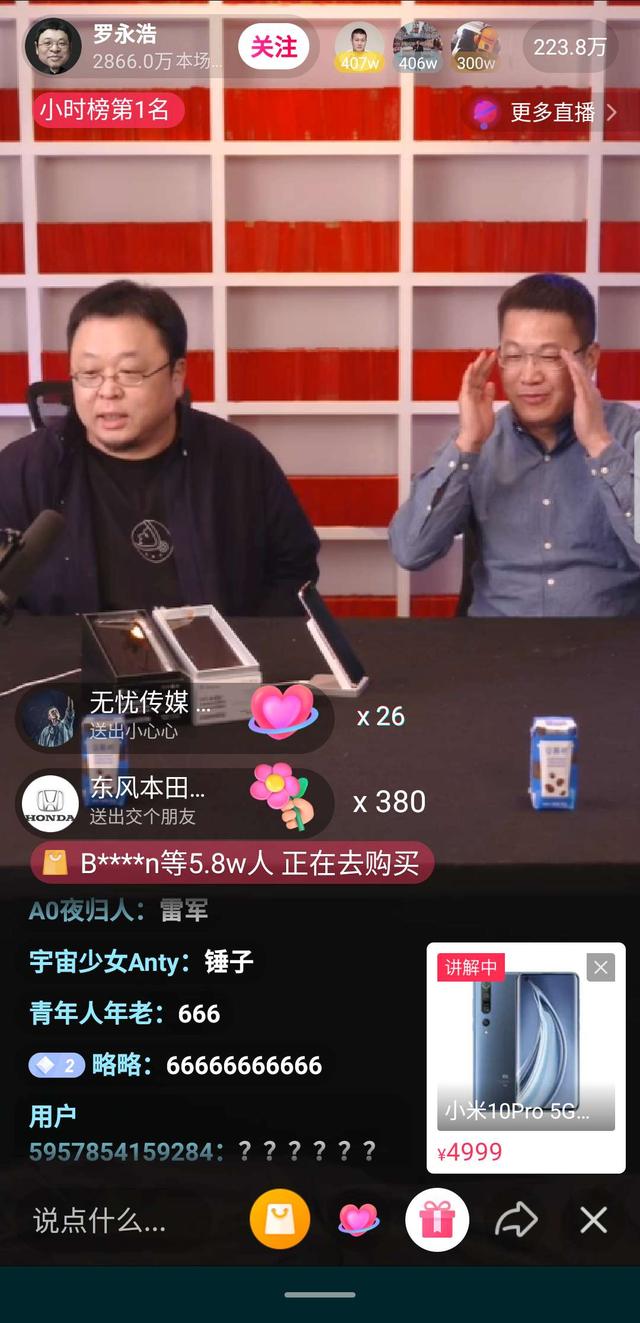Type a comment in 说点什么
This screenshot has width=640, height=1323.
pyautogui.click(x=100, y=1220)
